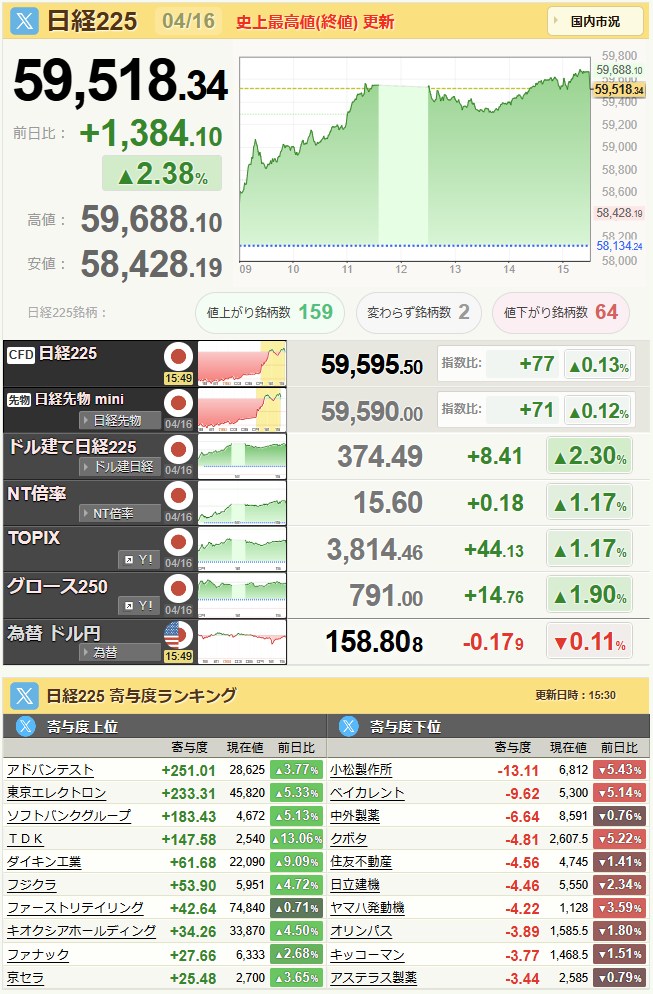Share the 日経225 quote on X

[24, 21]
